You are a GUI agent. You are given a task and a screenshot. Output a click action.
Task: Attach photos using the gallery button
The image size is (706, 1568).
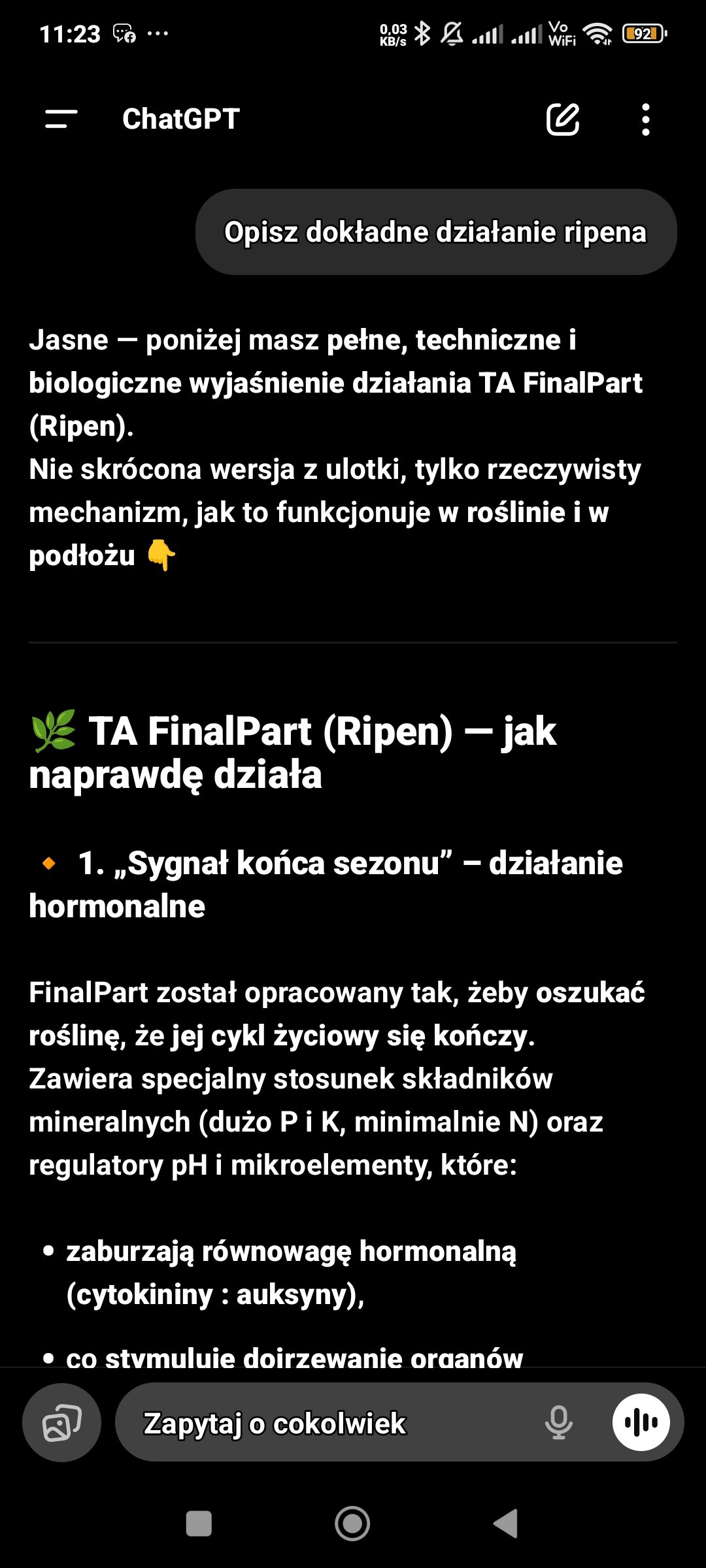pyautogui.click(x=62, y=1423)
